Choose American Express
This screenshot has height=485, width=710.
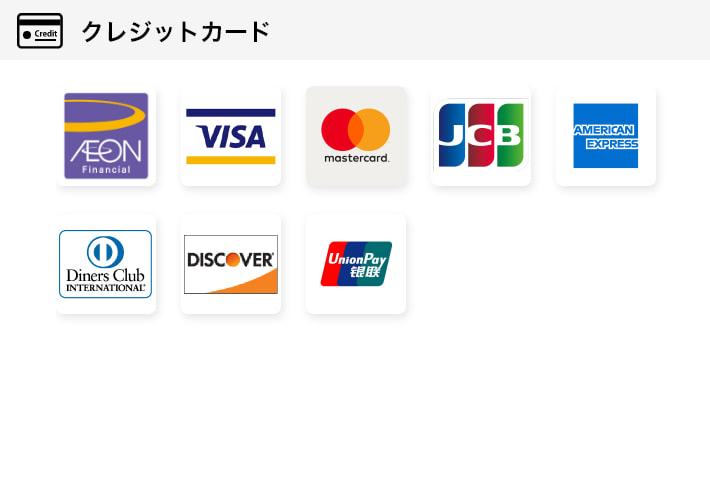606,136
